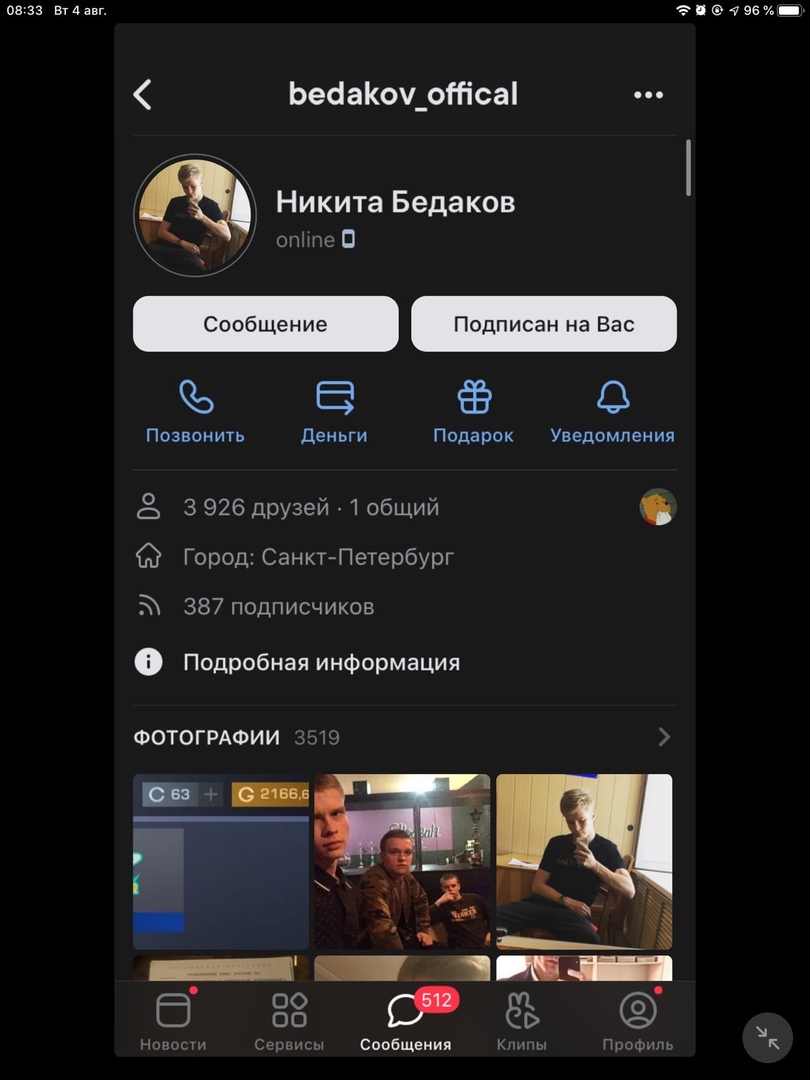The image size is (810, 1080).
Task: Open Никита Бедаков's profile avatar
Action: [195, 215]
